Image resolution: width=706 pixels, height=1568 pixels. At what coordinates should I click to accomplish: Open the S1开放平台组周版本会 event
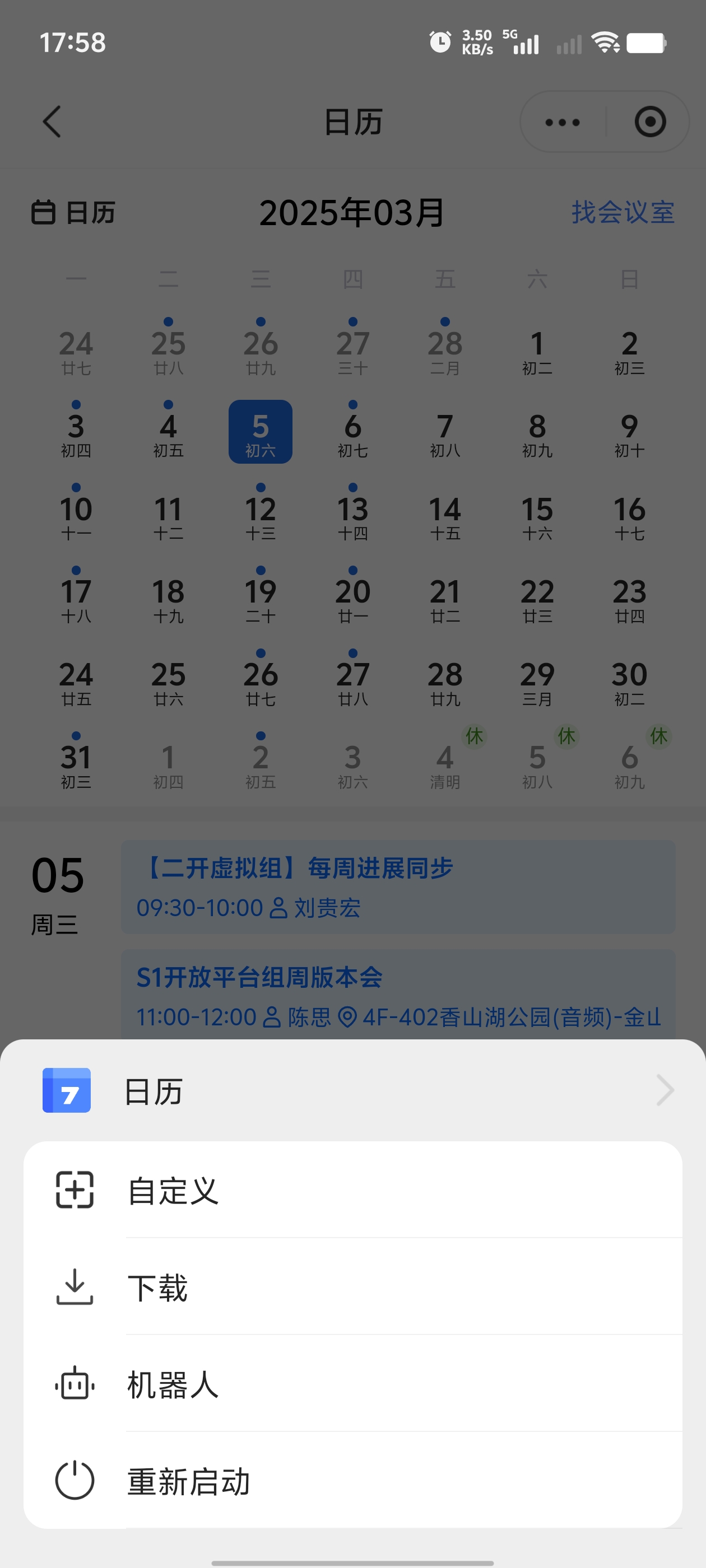click(x=398, y=995)
